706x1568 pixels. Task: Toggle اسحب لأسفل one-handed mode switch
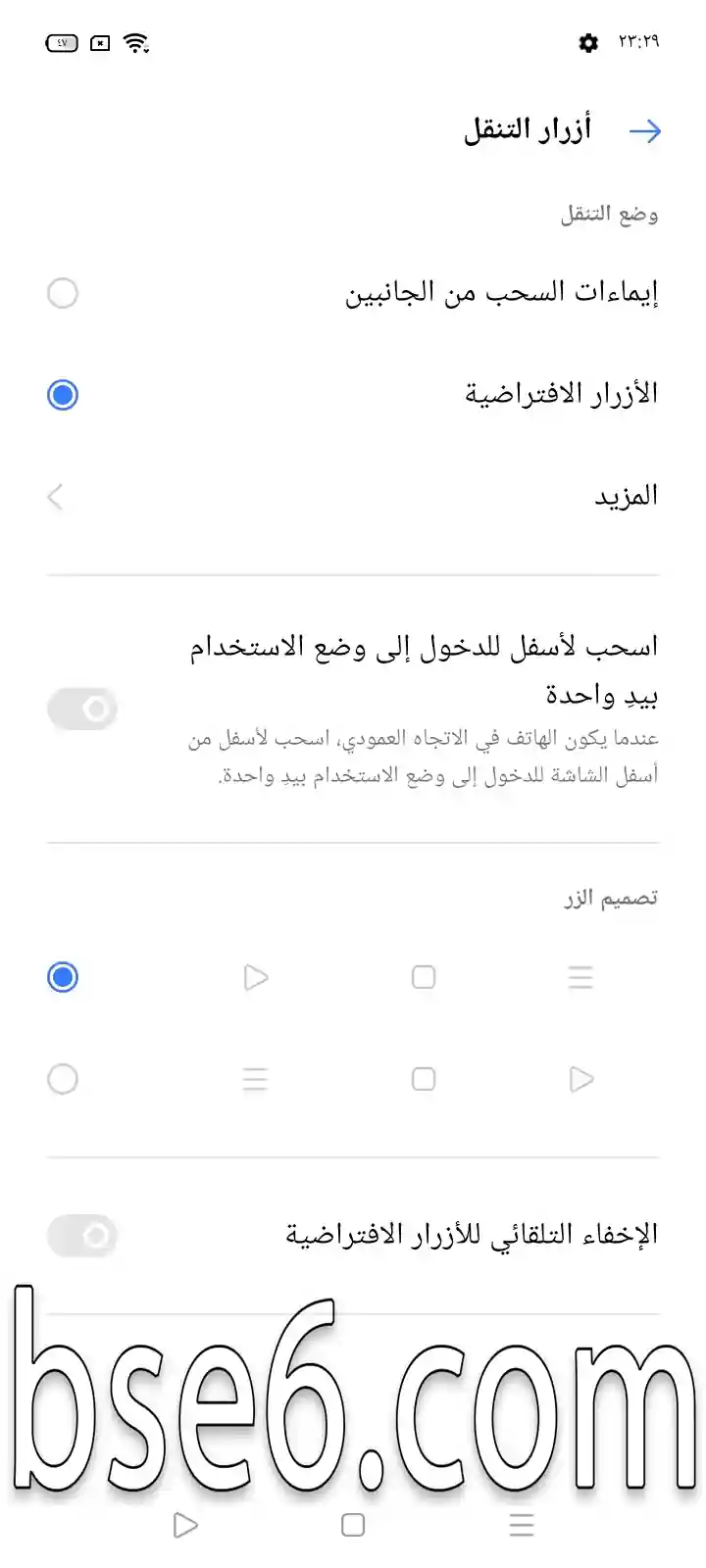[x=82, y=709]
